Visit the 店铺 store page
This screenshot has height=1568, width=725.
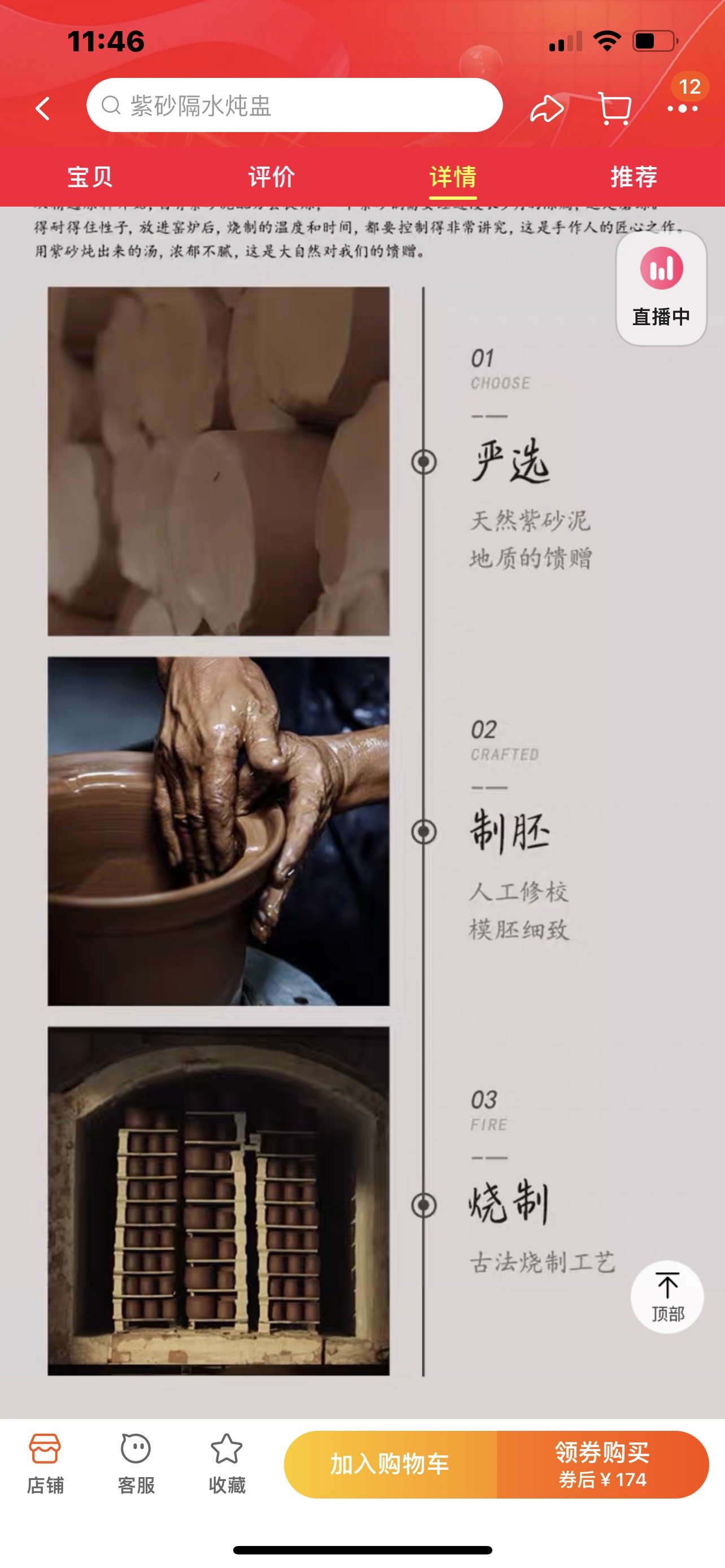[45, 1464]
